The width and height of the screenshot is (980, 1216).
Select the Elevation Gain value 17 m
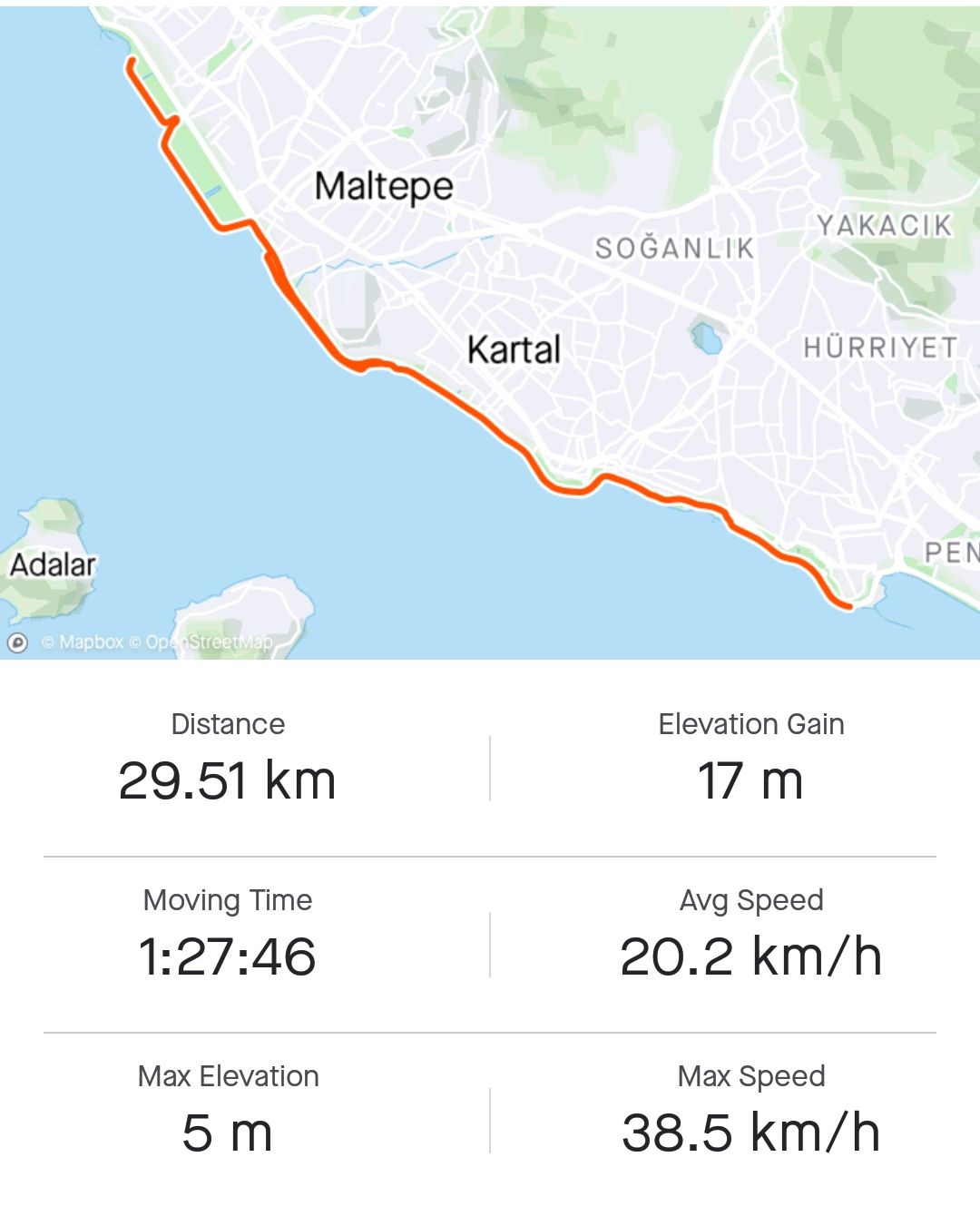pos(750,779)
